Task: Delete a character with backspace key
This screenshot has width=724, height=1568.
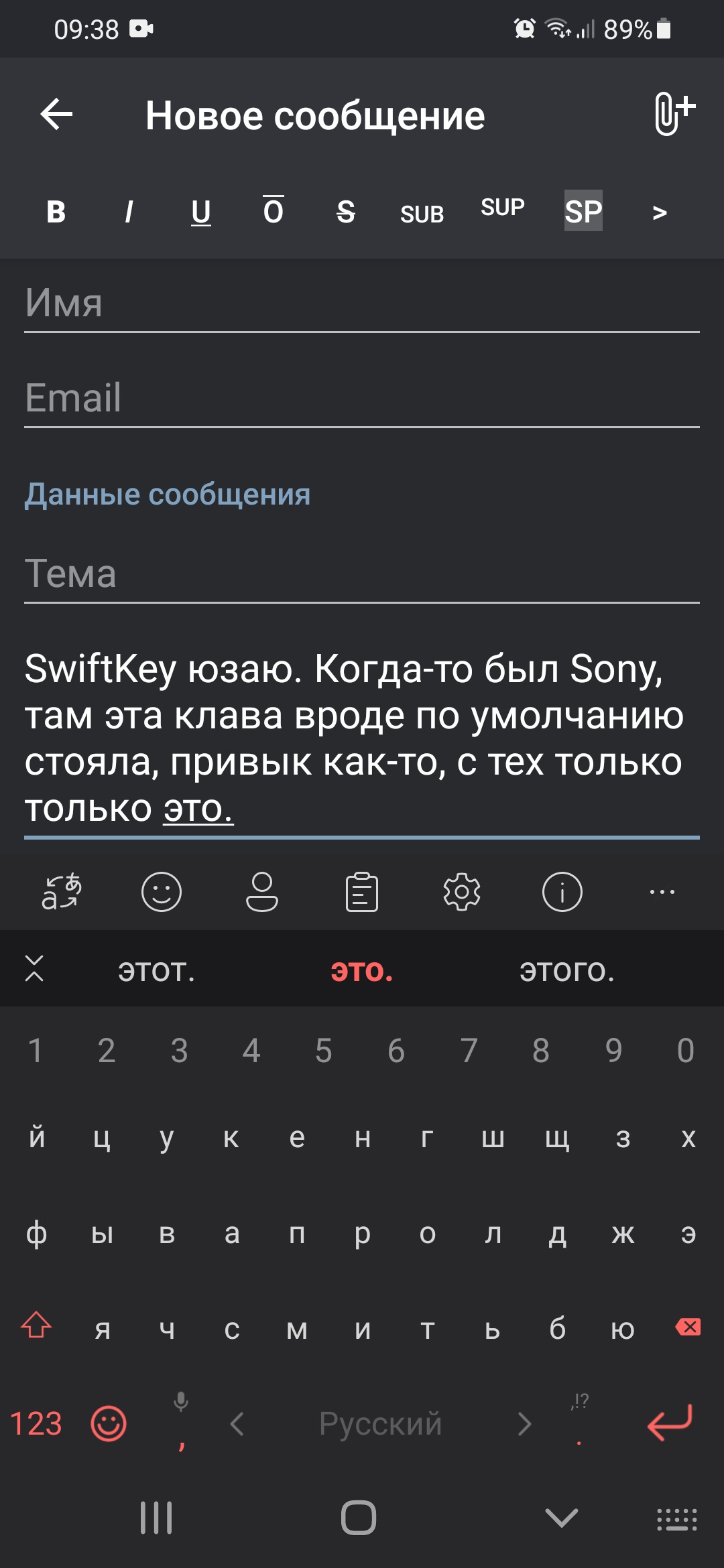Action: pos(688,1327)
